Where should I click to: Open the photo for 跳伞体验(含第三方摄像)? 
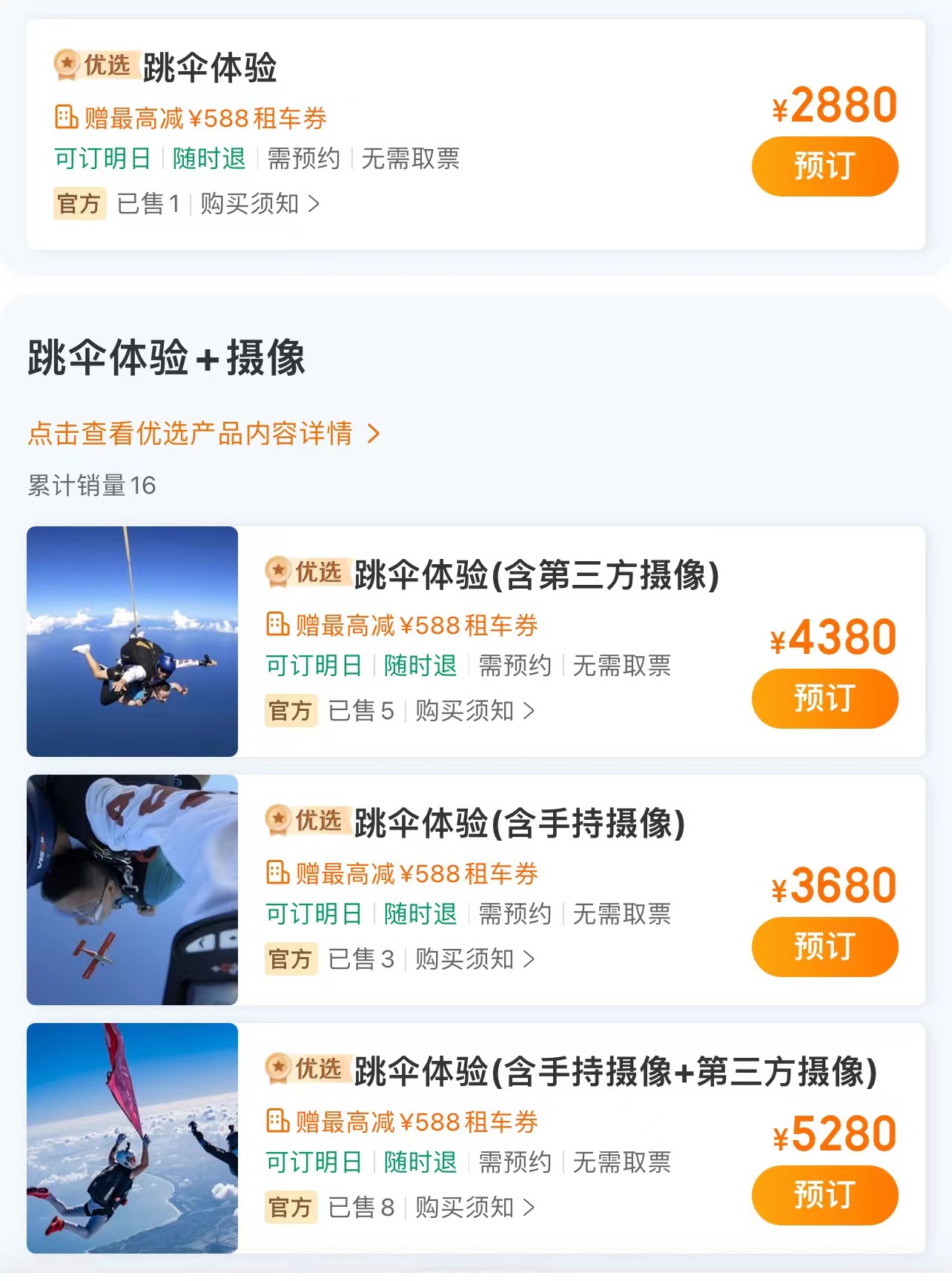coord(132,641)
